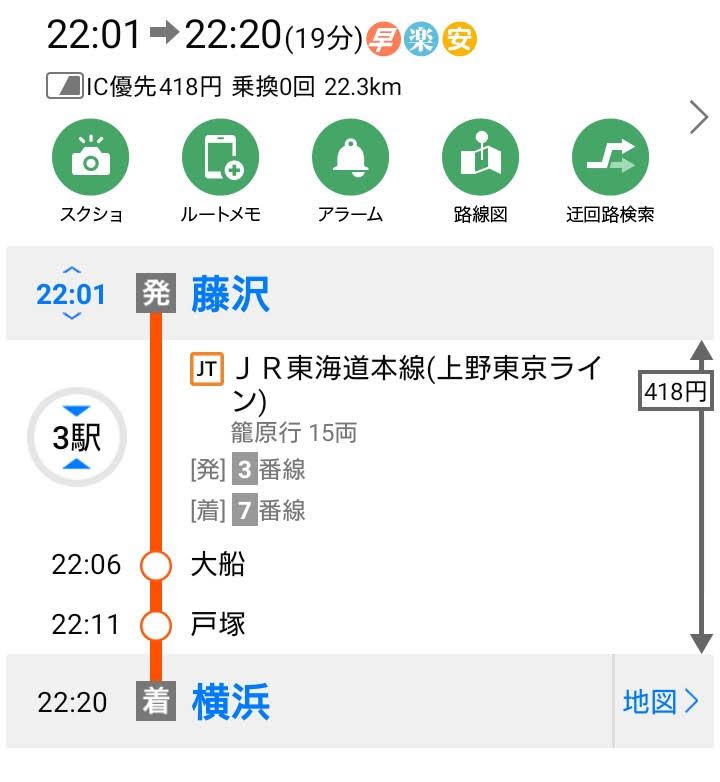Start a 迂回路検索 detour search
The width and height of the screenshot is (720, 782).
[611, 155]
